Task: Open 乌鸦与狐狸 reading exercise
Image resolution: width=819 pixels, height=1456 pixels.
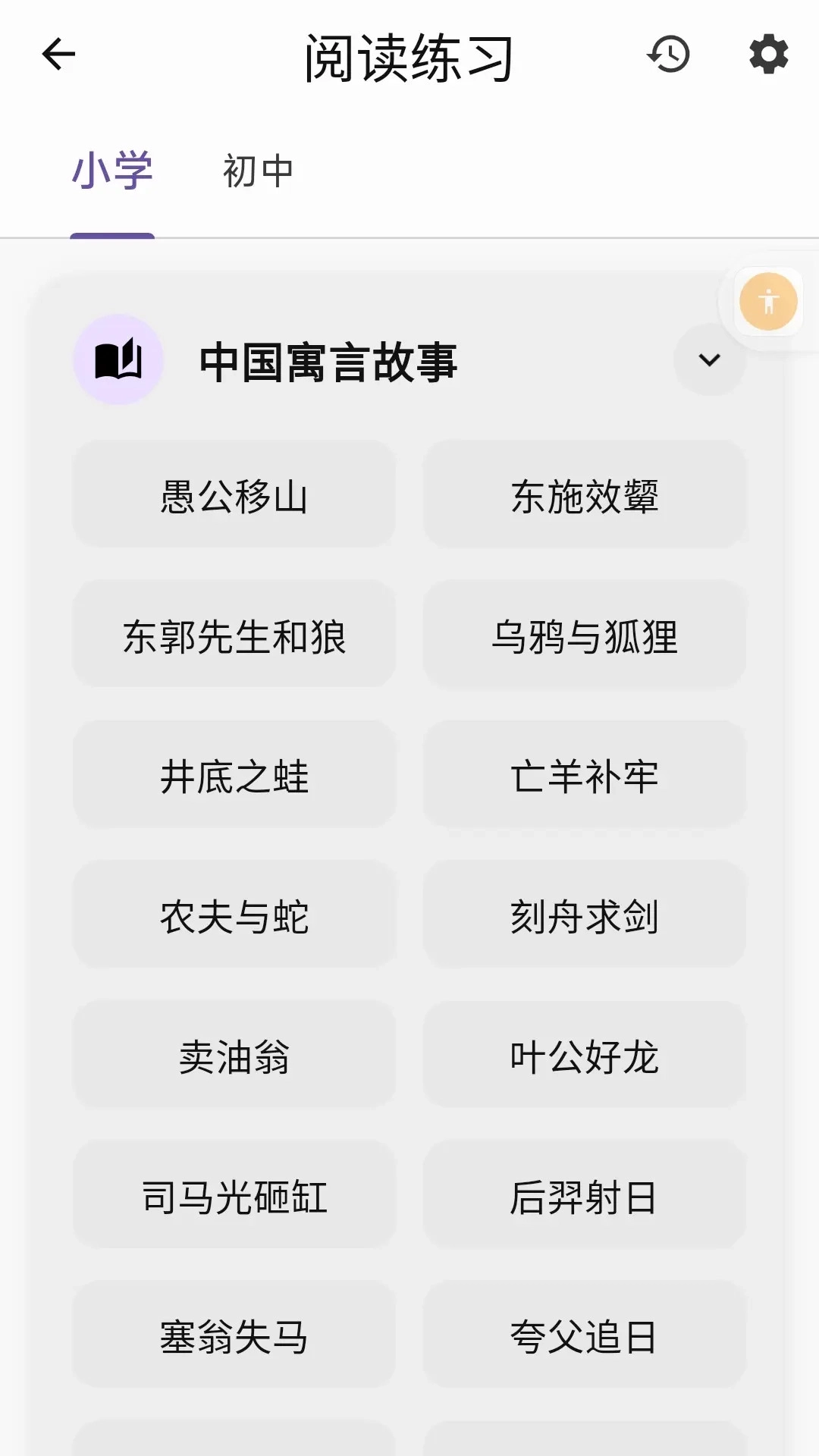Action: point(585,635)
